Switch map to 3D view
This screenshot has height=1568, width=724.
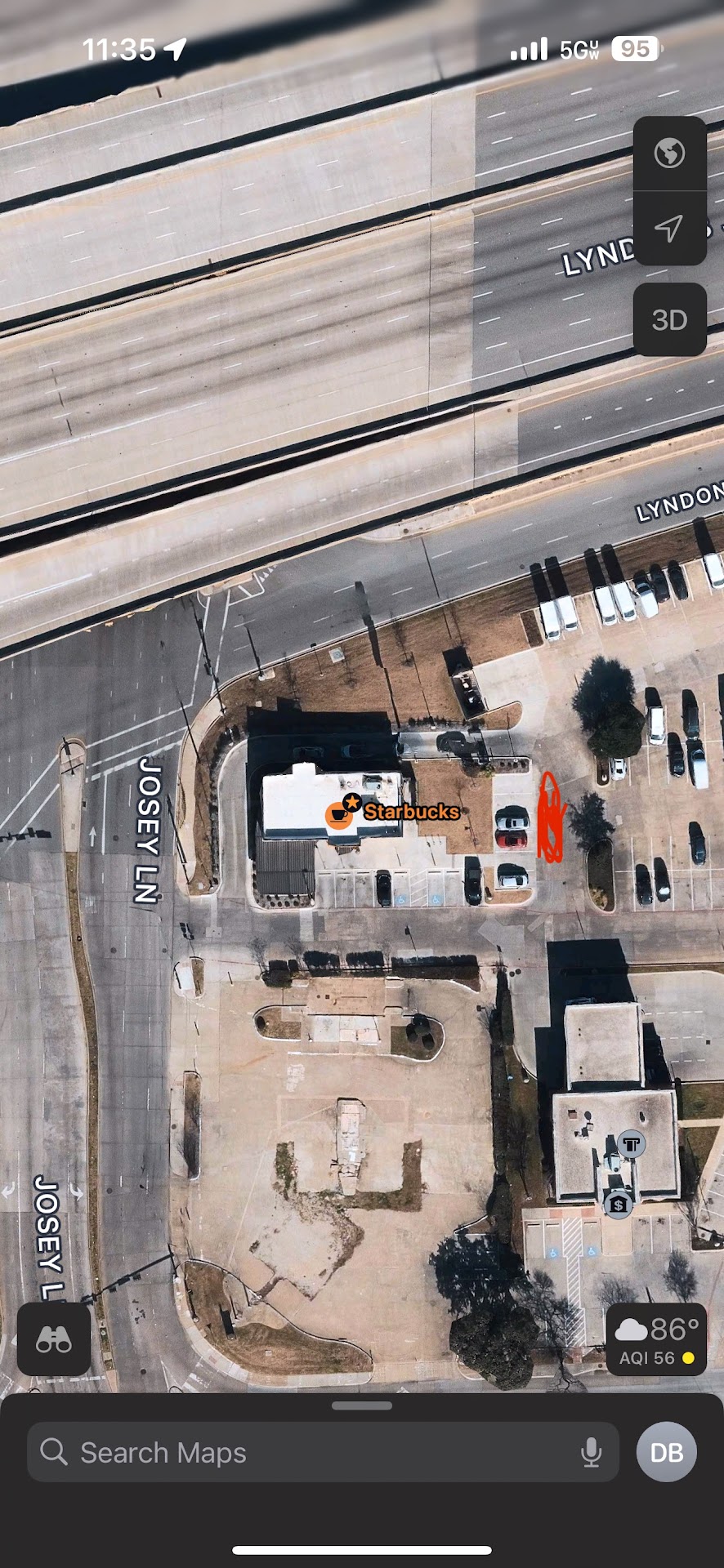pos(669,320)
